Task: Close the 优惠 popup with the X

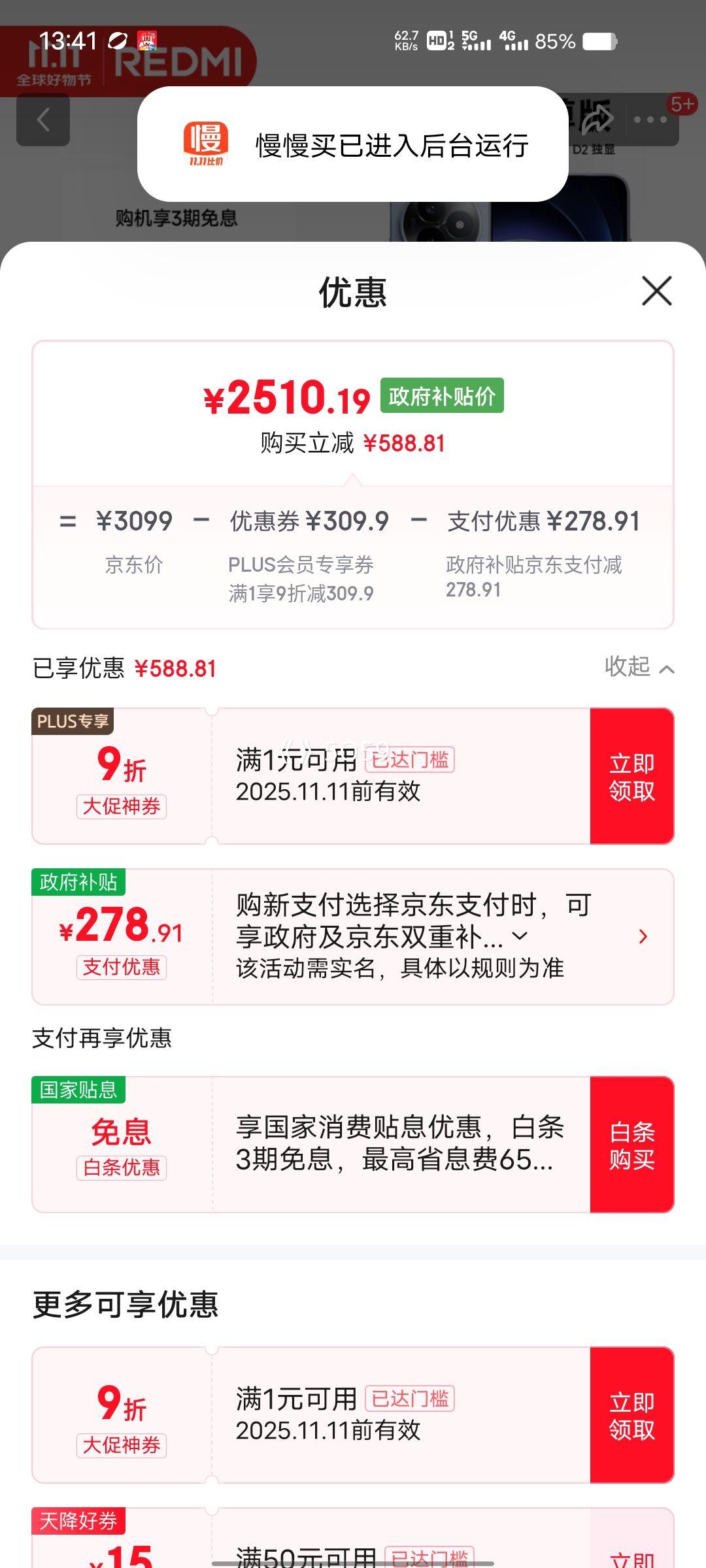Action: click(x=656, y=291)
